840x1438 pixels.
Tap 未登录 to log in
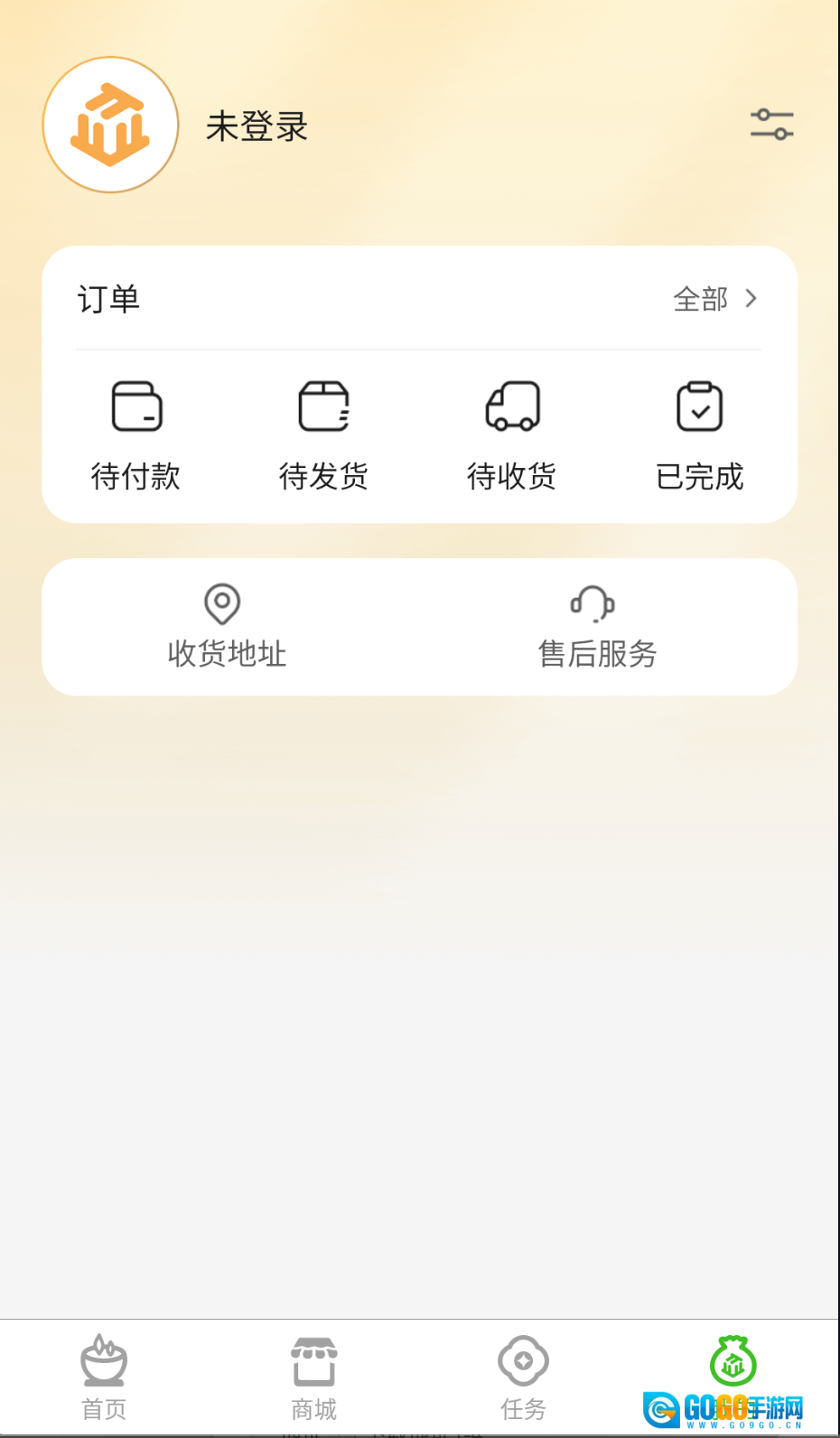pyautogui.click(x=257, y=126)
